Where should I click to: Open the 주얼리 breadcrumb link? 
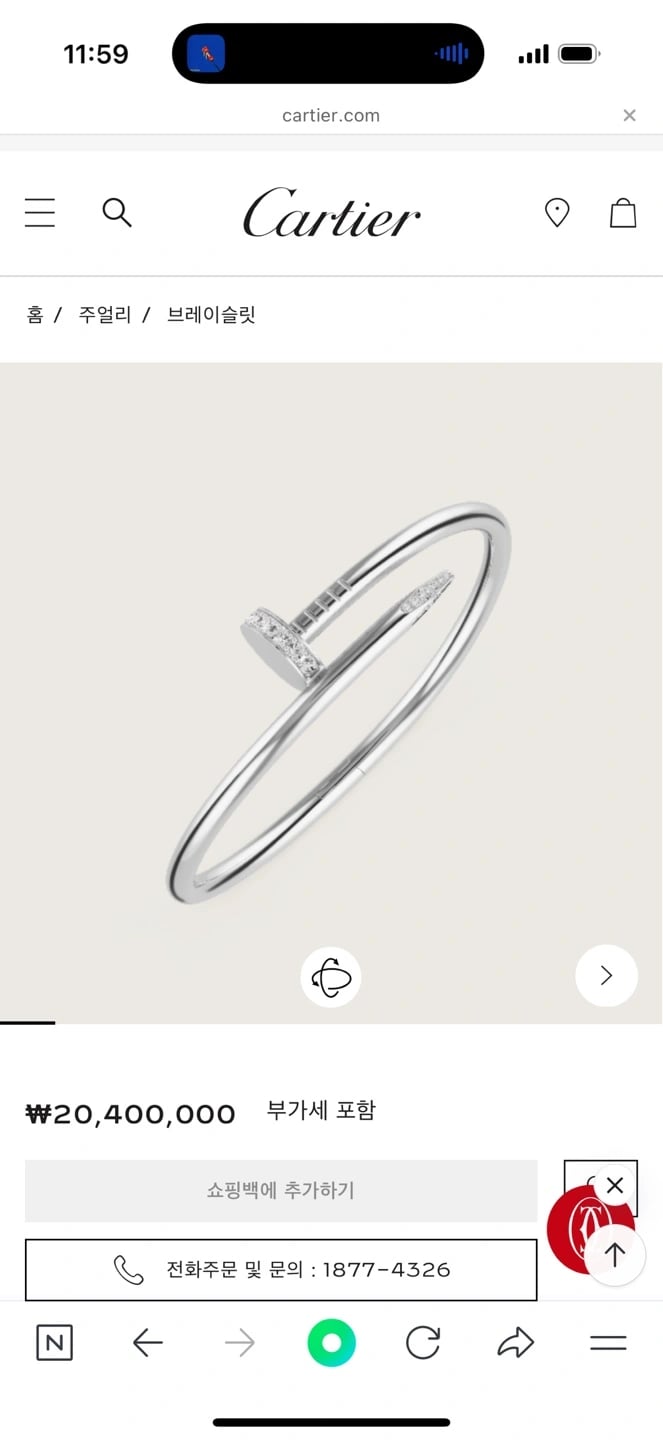[x=105, y=315]
